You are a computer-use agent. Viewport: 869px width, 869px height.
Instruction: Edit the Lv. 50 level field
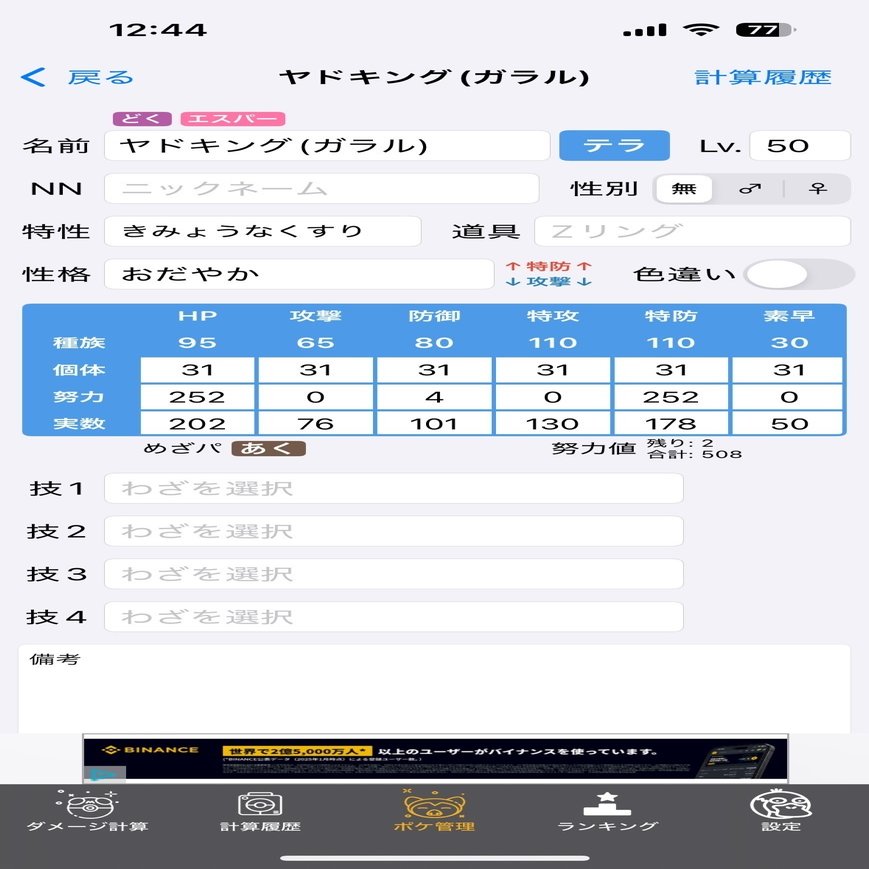coord(799,145)
